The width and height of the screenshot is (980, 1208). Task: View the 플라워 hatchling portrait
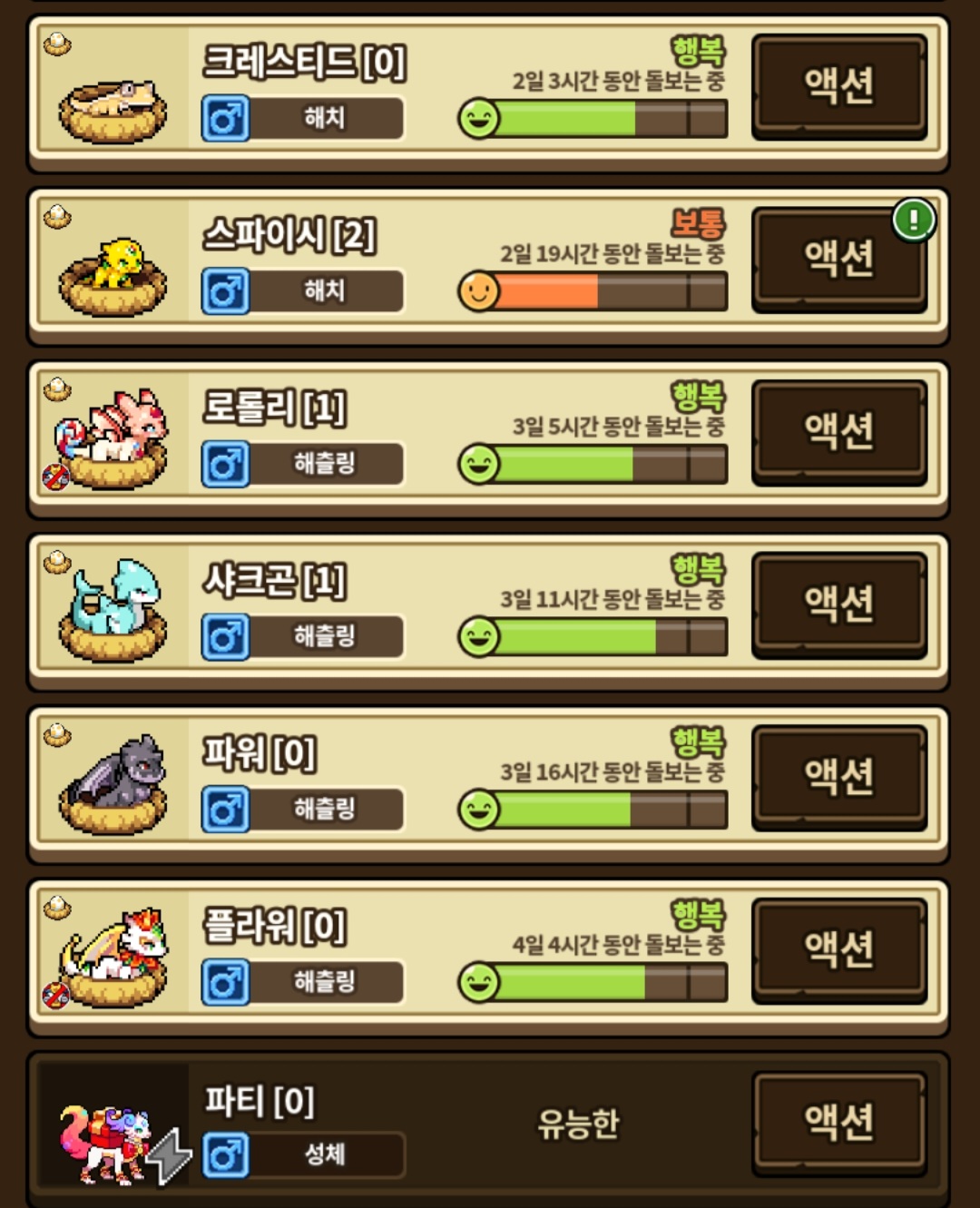point(113,955)
